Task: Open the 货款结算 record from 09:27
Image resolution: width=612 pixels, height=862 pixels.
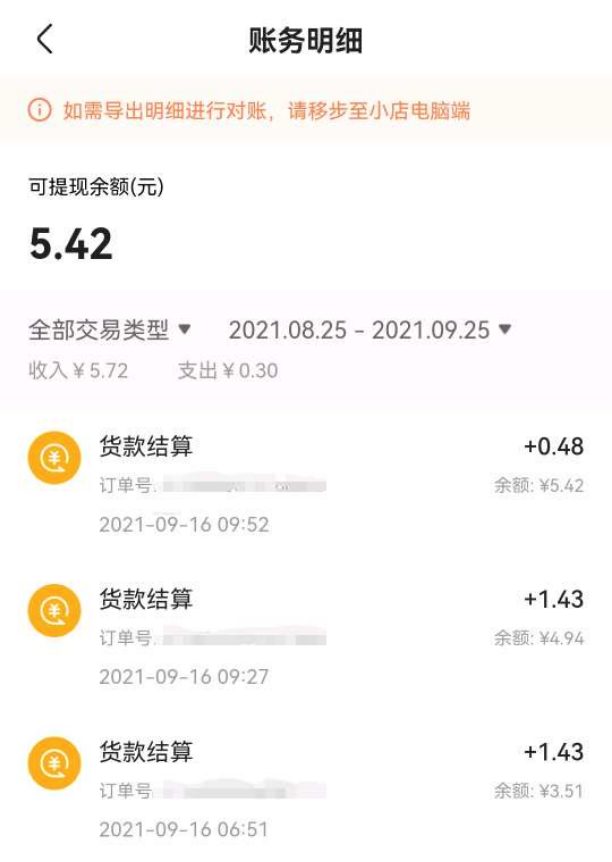Action: [x=306, y=637]
